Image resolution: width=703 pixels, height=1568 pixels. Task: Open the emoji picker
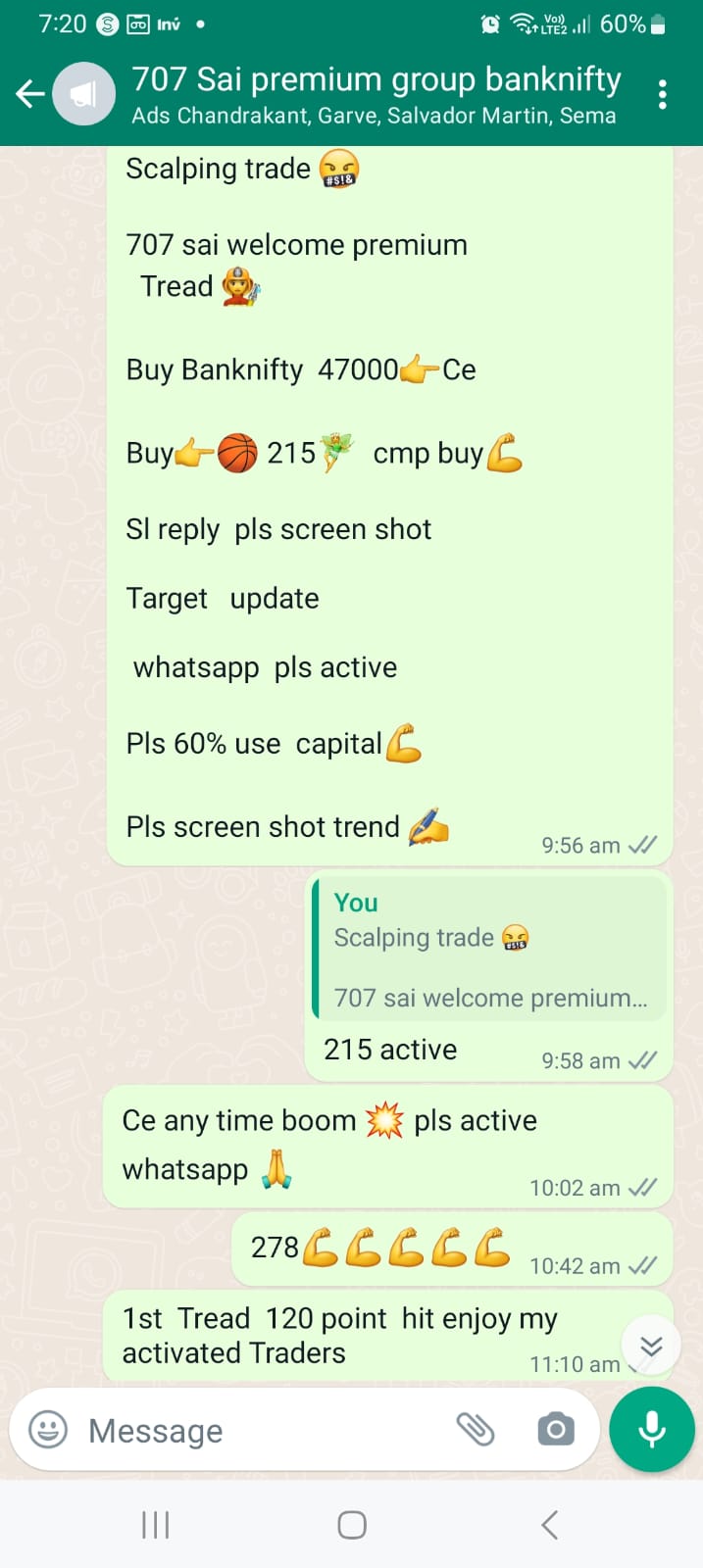pos(48,1430)
